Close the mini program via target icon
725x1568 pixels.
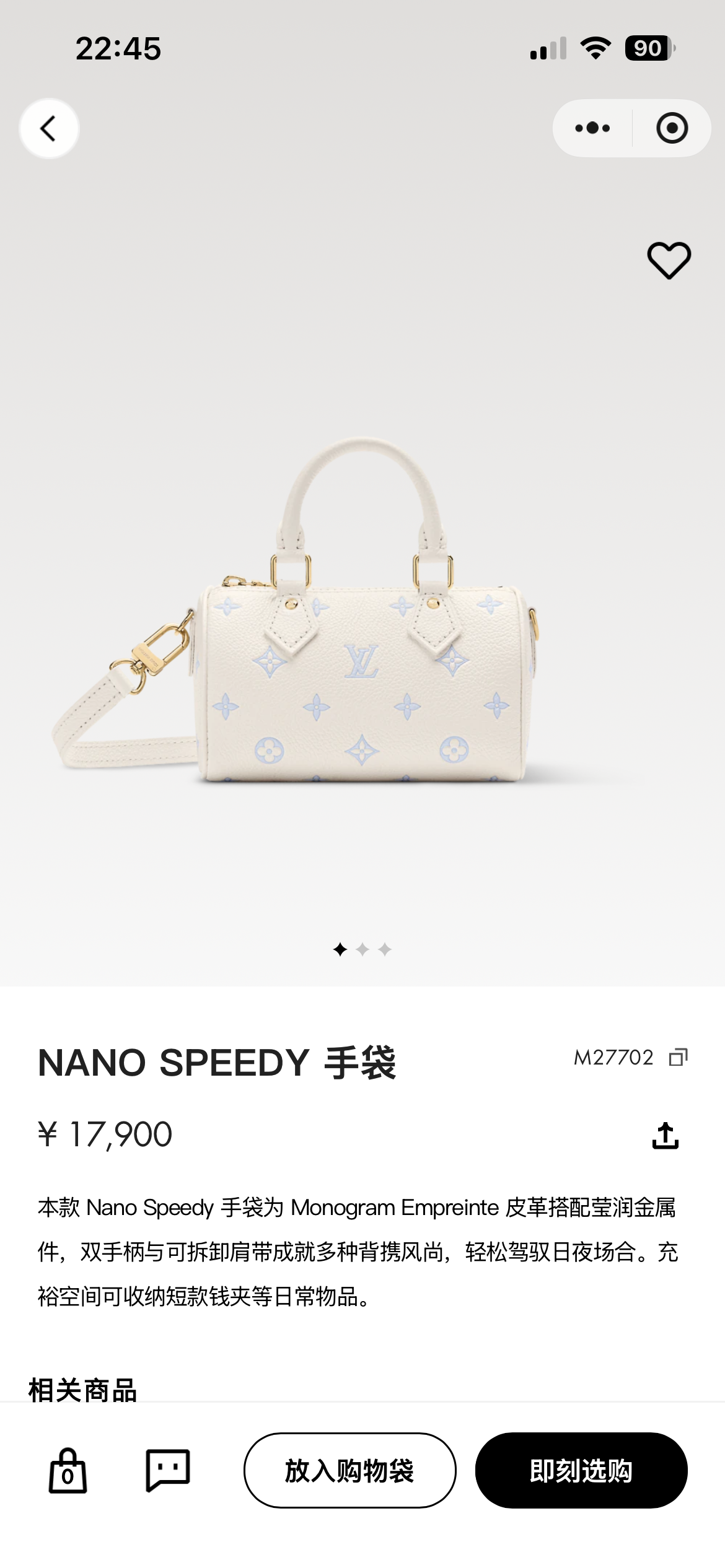[x=672, y=128]
